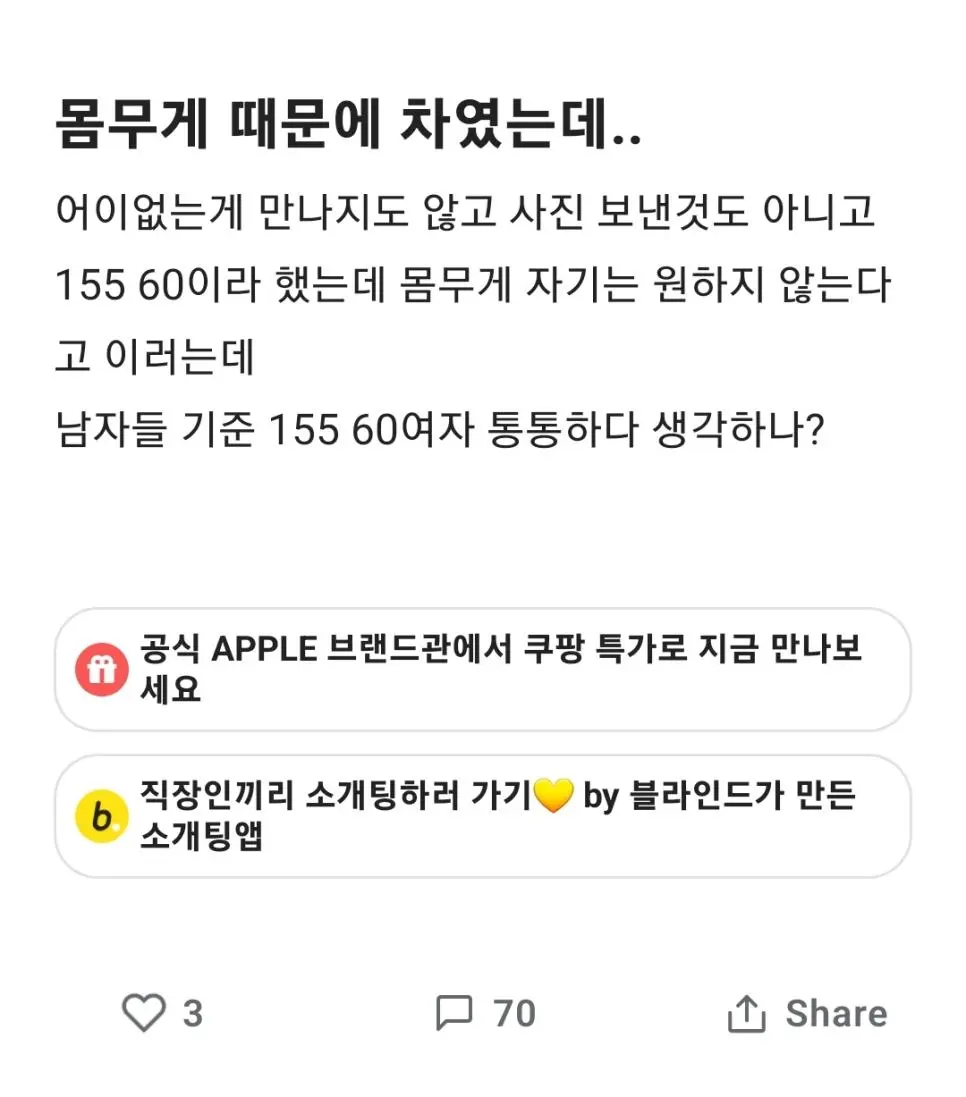The height and width of the screenshot is (1097, 966).
Task: Open the 직장인끼리 소개팅하러 가기 banner
Action: click(x=482, y=816)
